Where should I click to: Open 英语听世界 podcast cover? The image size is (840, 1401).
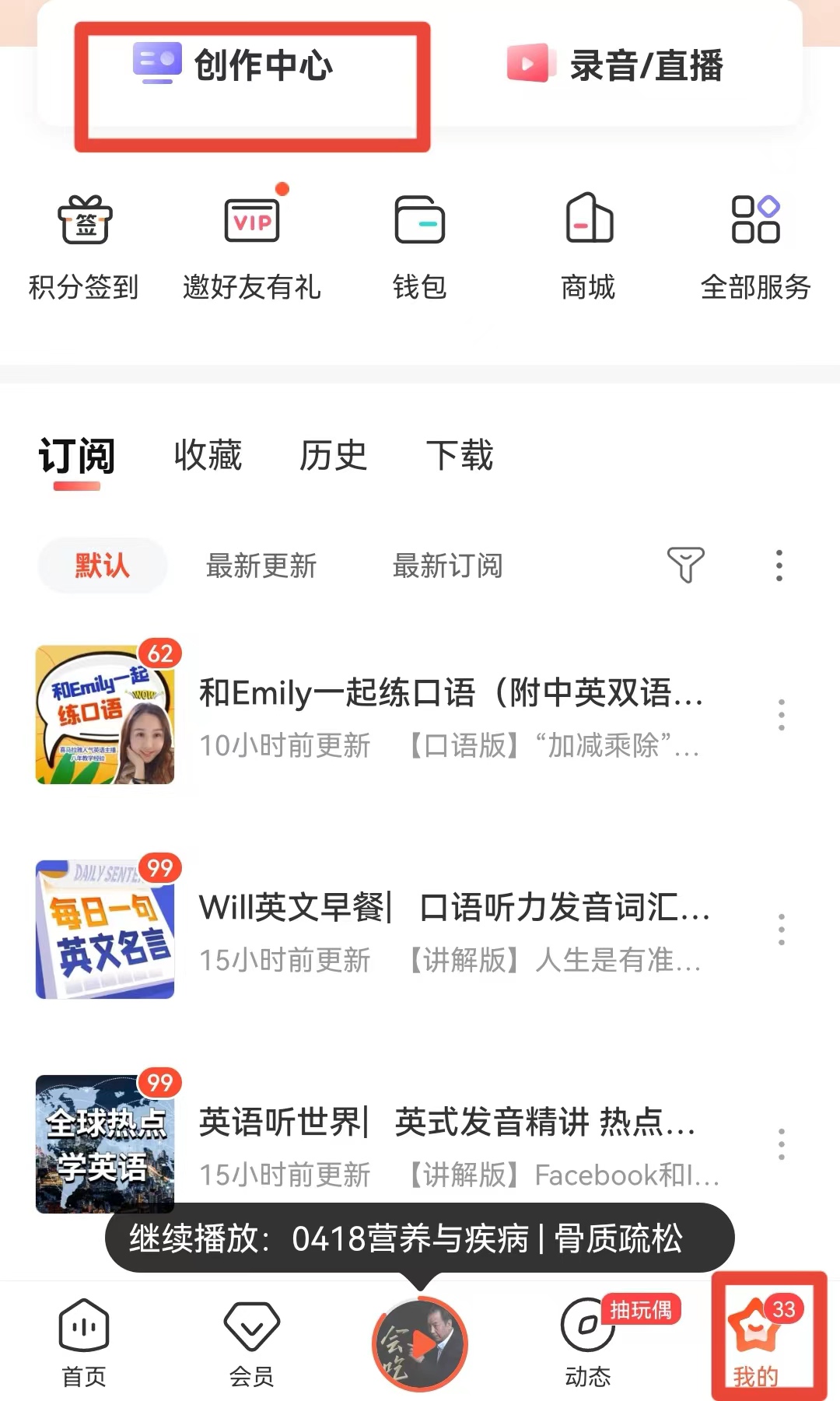[105, 1144]
